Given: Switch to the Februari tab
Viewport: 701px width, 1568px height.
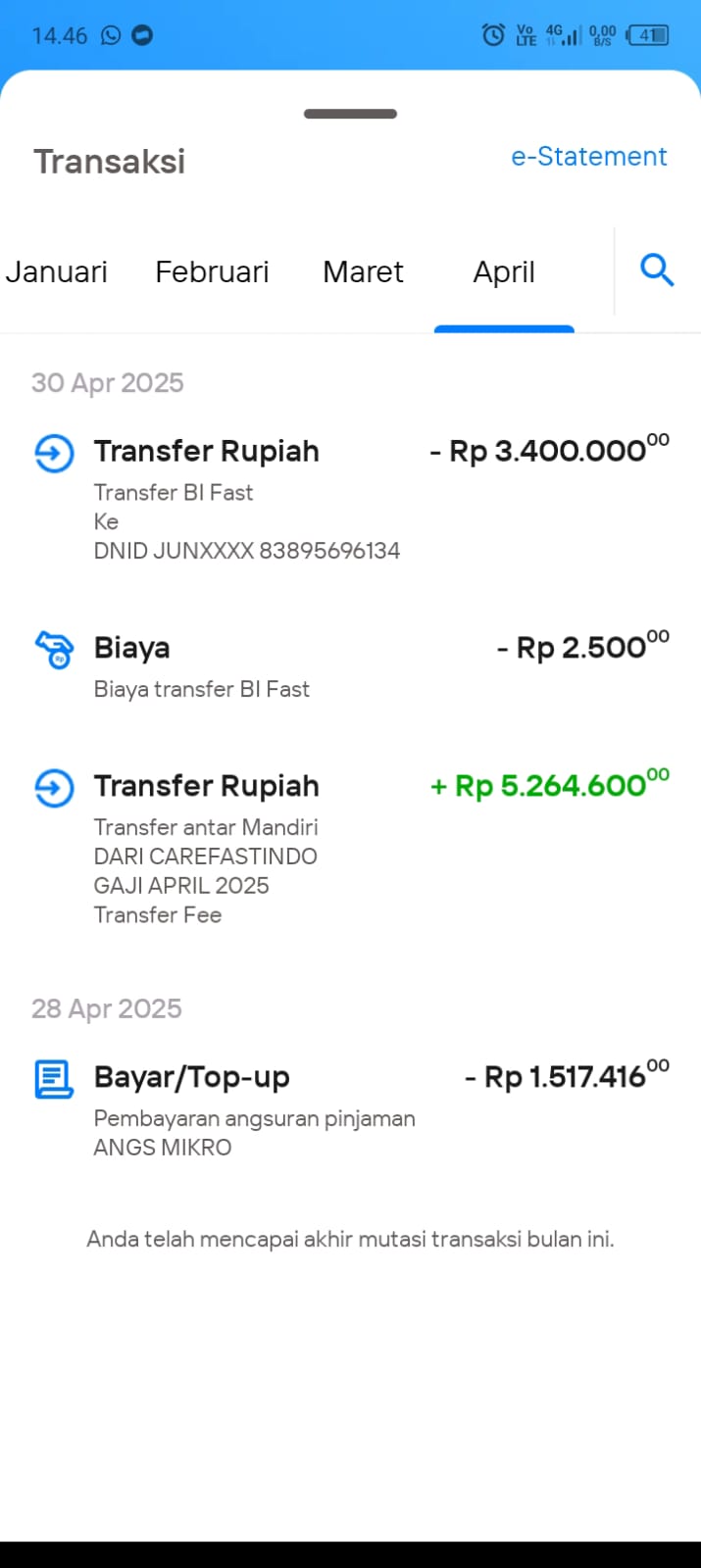Looking at the screenshot, I should [x=212, y=272].
